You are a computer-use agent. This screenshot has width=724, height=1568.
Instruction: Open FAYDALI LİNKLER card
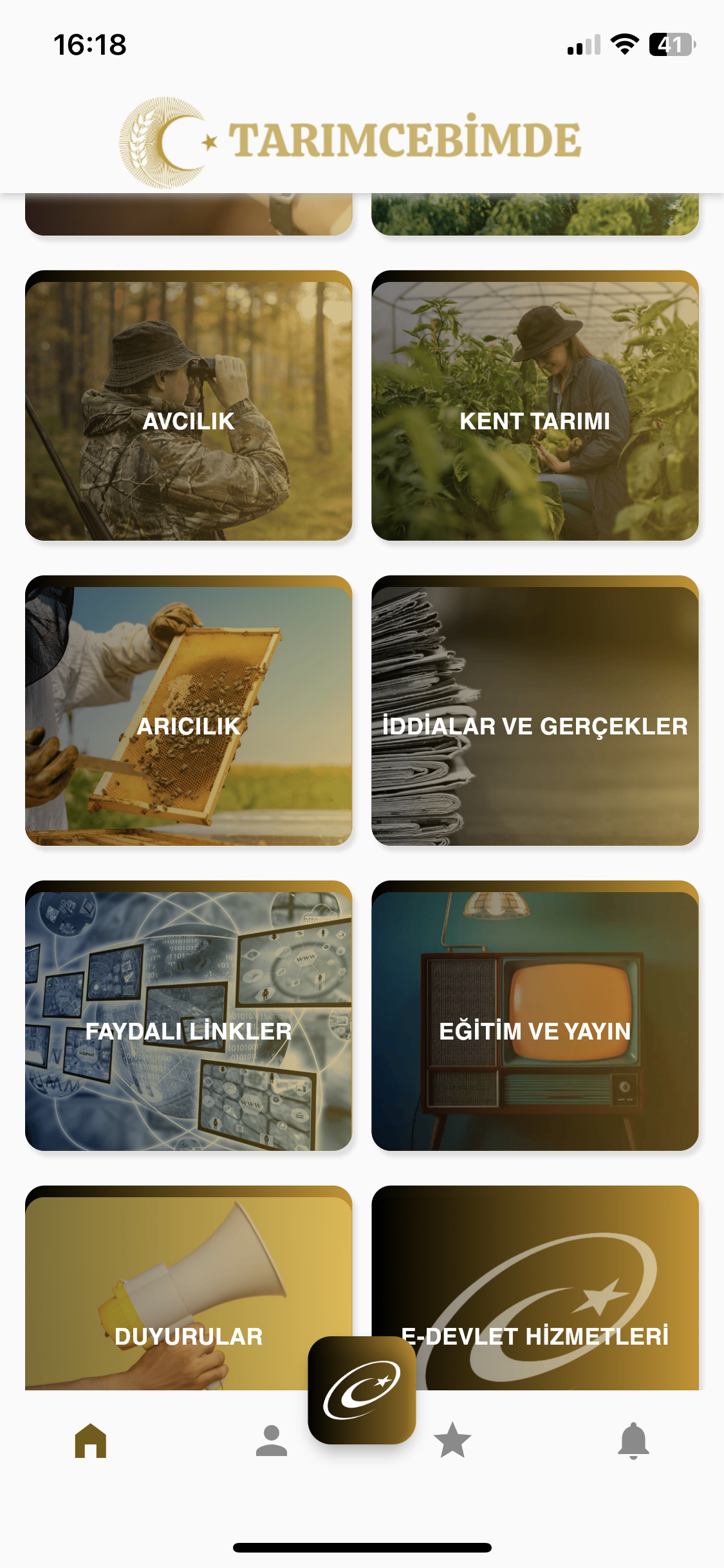(189, 1016)
